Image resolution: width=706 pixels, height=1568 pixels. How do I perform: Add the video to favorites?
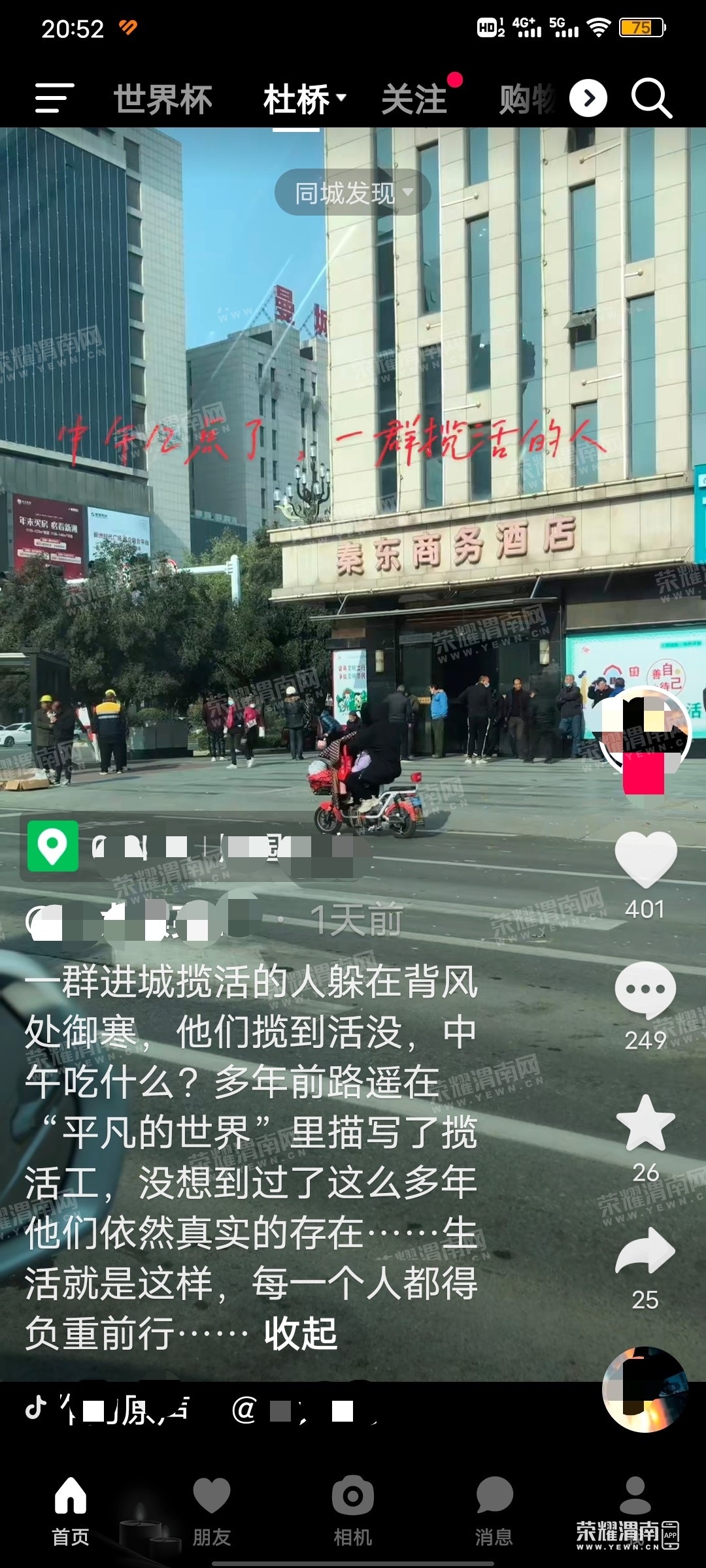pos(645,1123)
